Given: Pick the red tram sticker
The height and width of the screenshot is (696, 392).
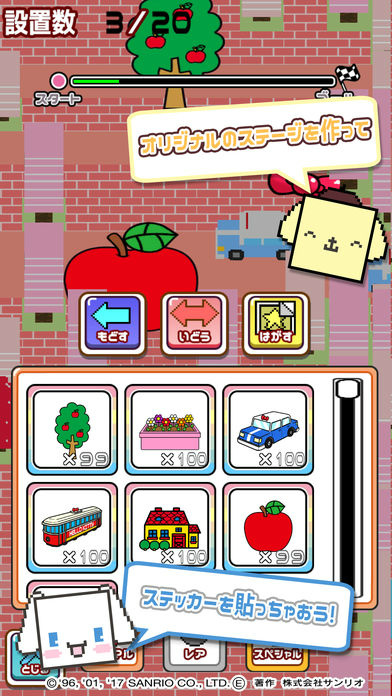Looking at the screenshot, I should point(72,527).
